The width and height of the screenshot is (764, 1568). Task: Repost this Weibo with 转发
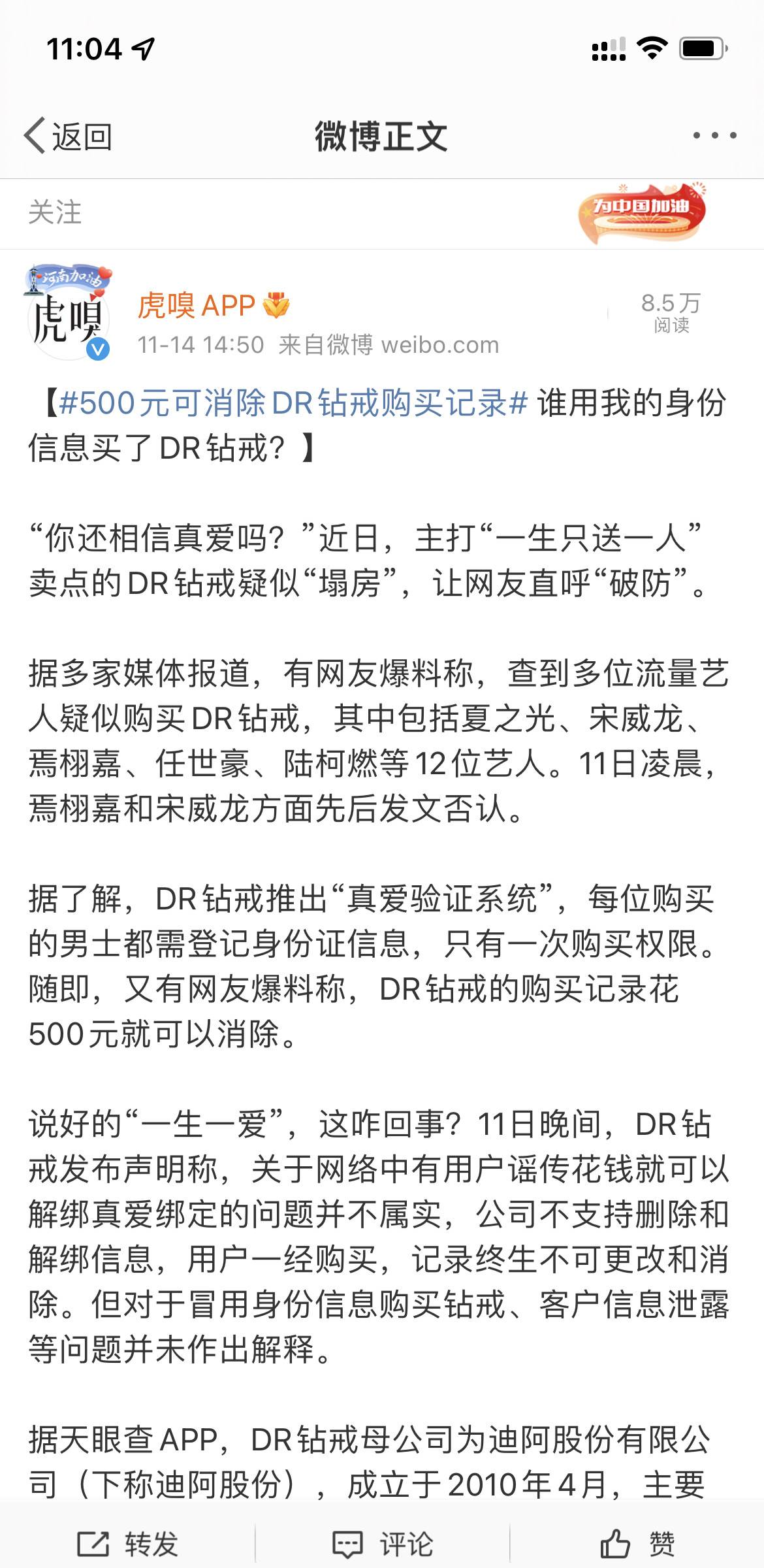127,1544
